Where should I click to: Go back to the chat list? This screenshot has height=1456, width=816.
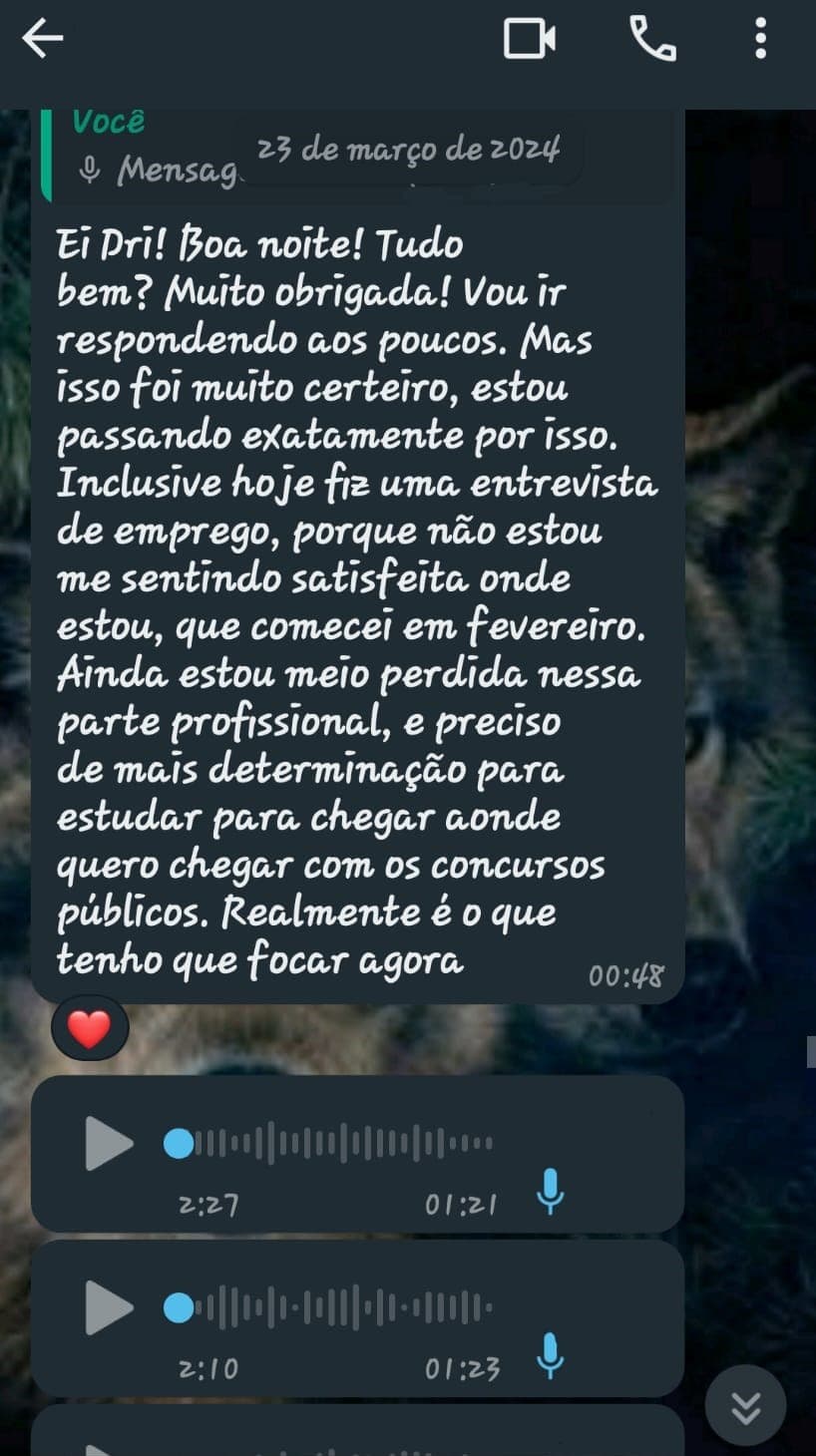coord(42,40)
